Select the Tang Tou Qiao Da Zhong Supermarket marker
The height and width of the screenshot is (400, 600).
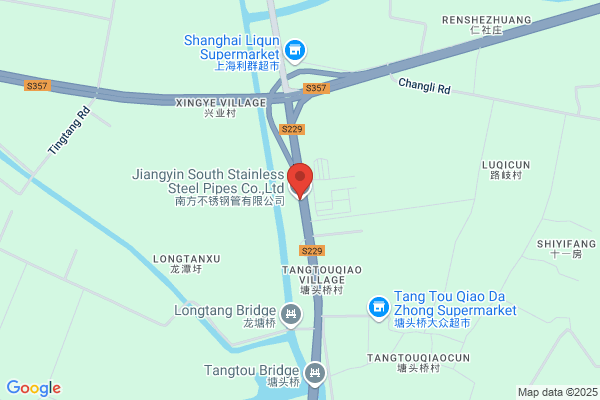378,306
